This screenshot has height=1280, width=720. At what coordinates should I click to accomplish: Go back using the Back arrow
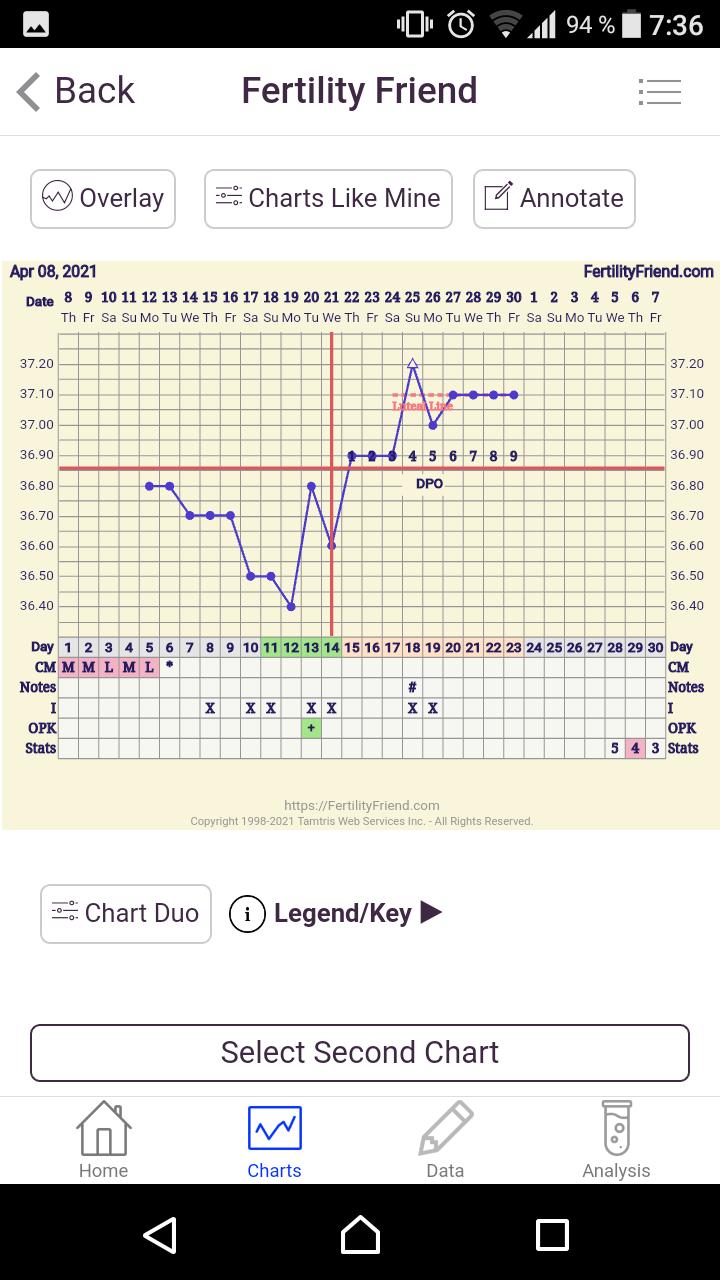(x=75, y=91)
